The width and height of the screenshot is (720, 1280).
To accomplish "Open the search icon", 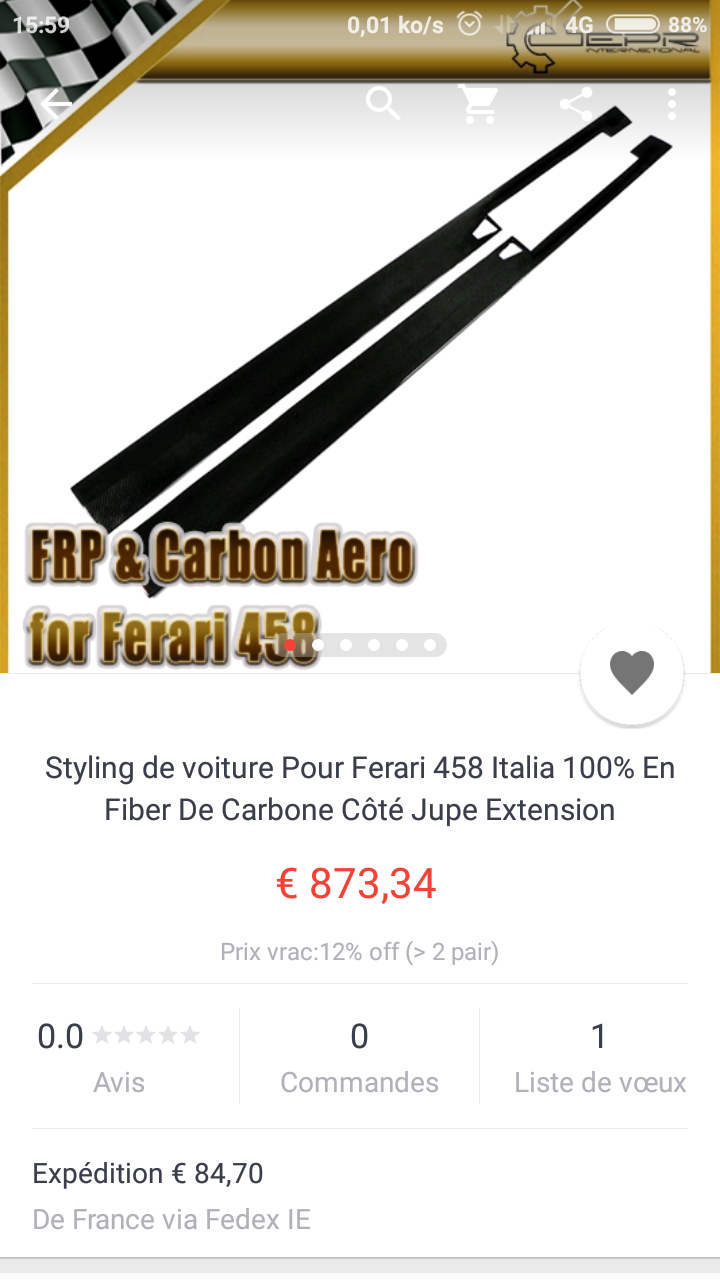I will (383, 103).
